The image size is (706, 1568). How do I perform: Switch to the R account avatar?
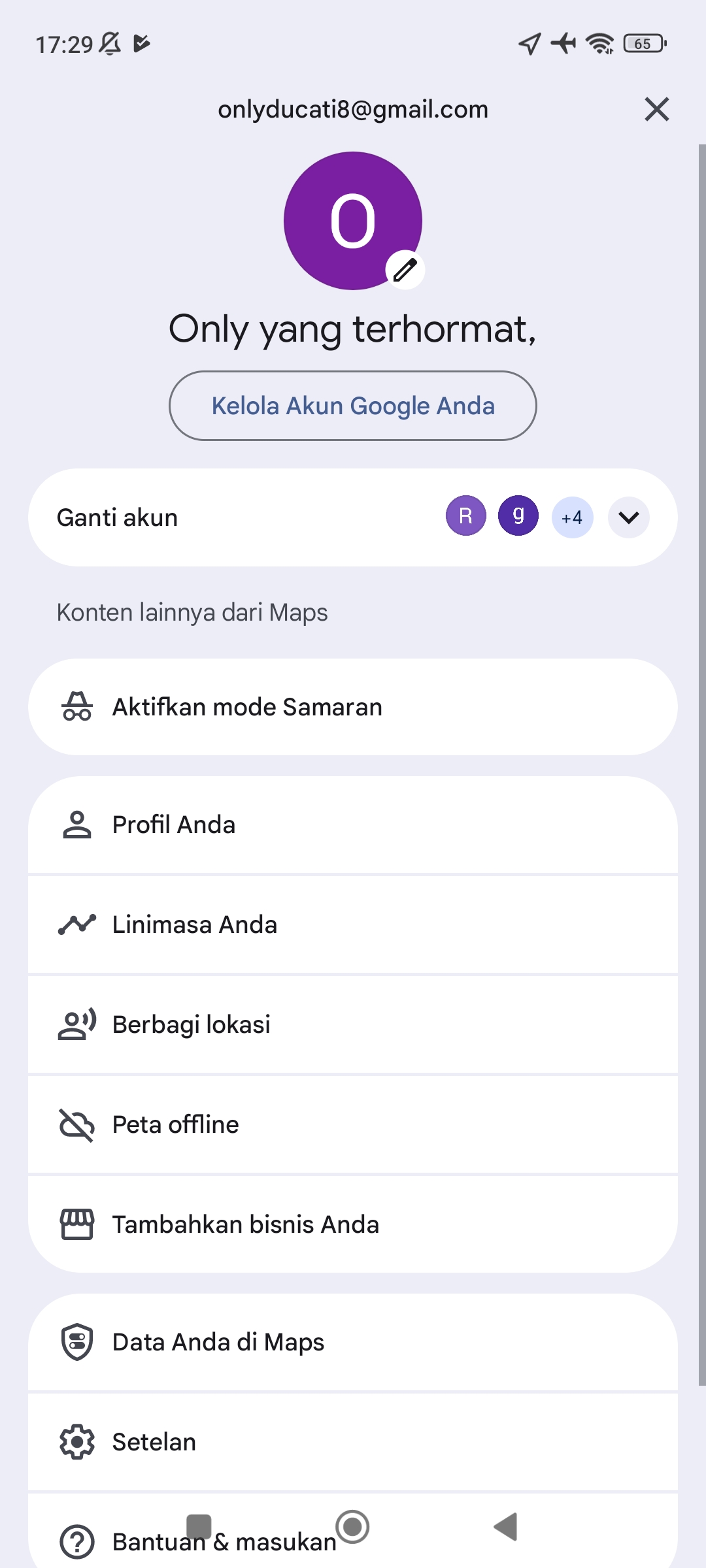click(466, 515)
